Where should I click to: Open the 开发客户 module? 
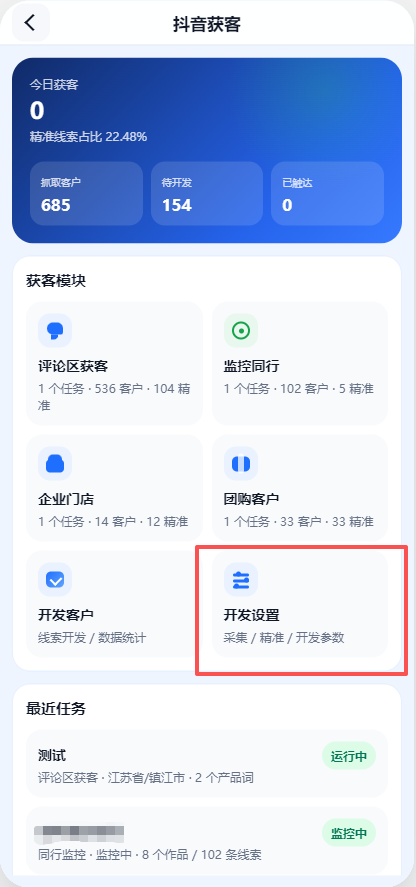coord(114,604)
